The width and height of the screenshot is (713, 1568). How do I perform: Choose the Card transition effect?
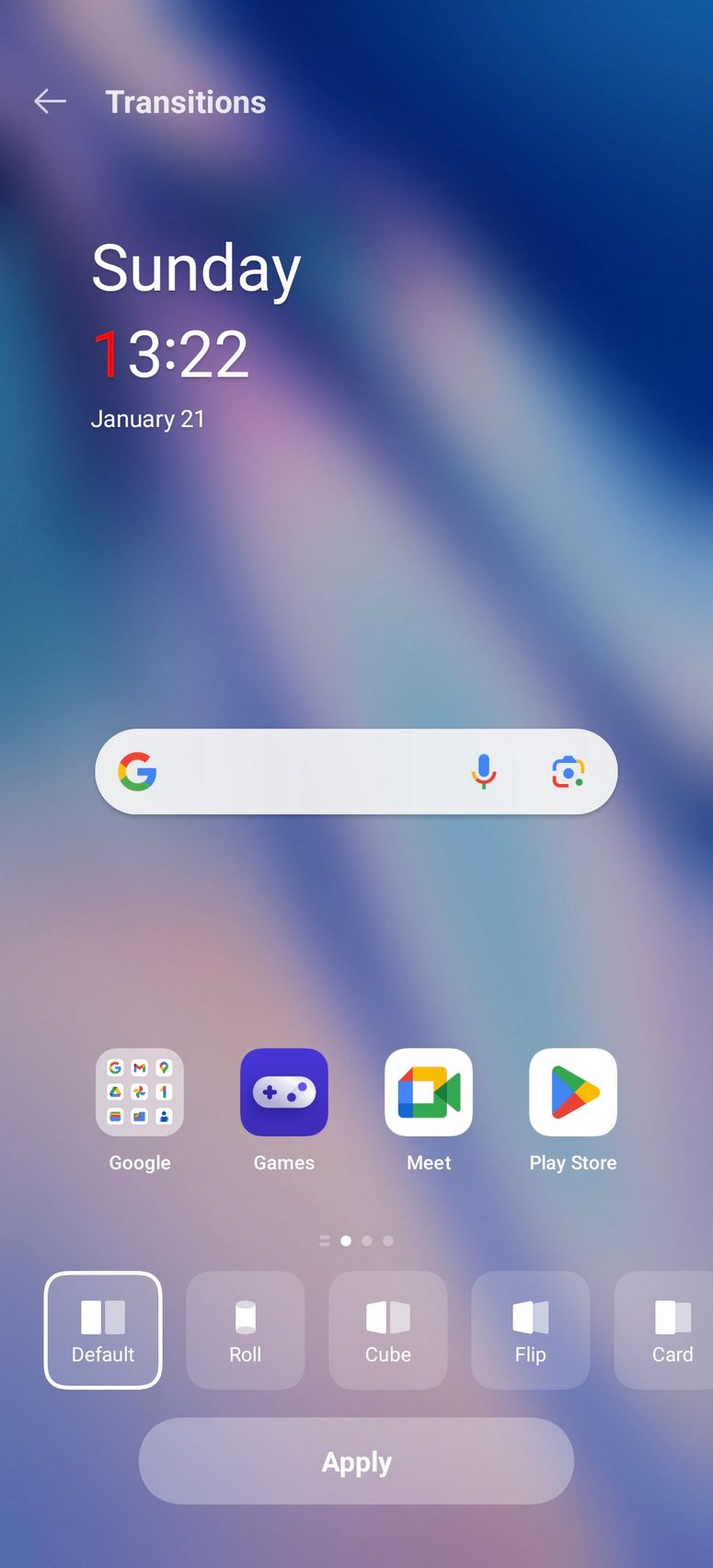[664, 1330]
